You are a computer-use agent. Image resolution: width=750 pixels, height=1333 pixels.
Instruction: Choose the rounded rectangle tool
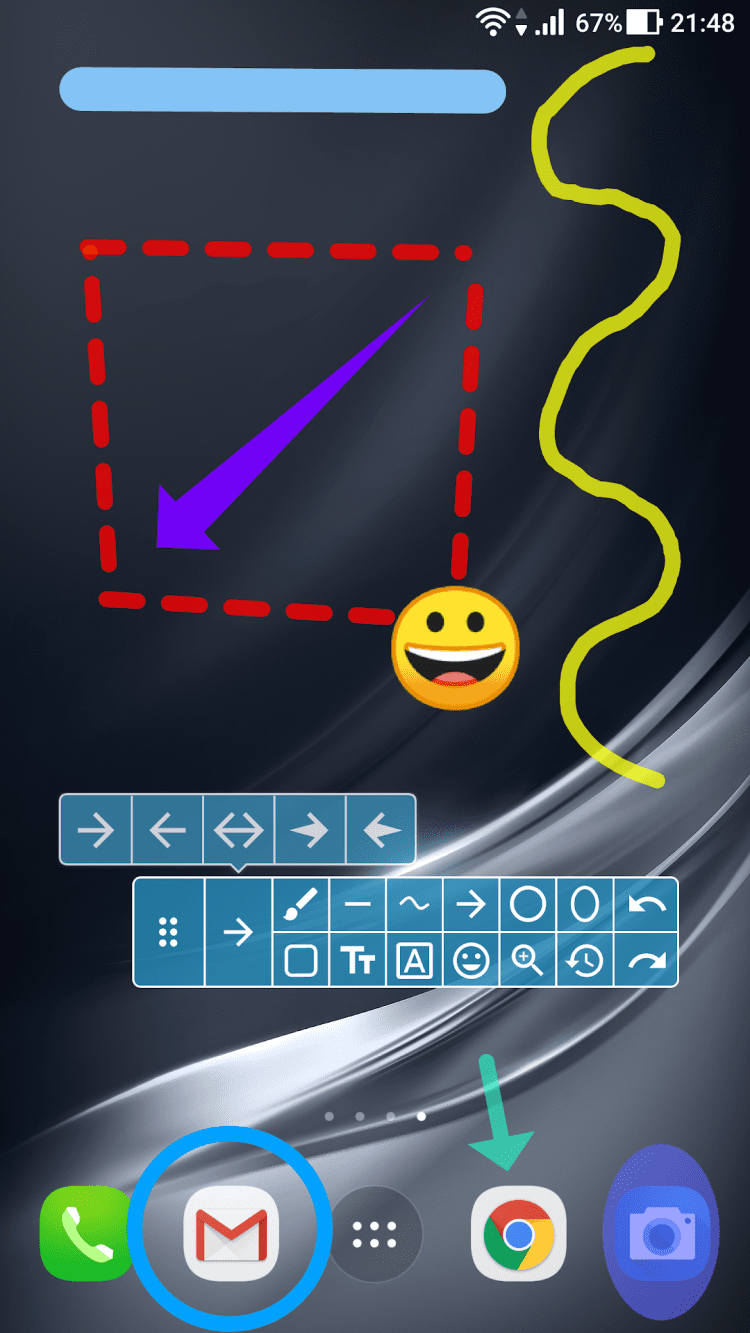(300, 961)
